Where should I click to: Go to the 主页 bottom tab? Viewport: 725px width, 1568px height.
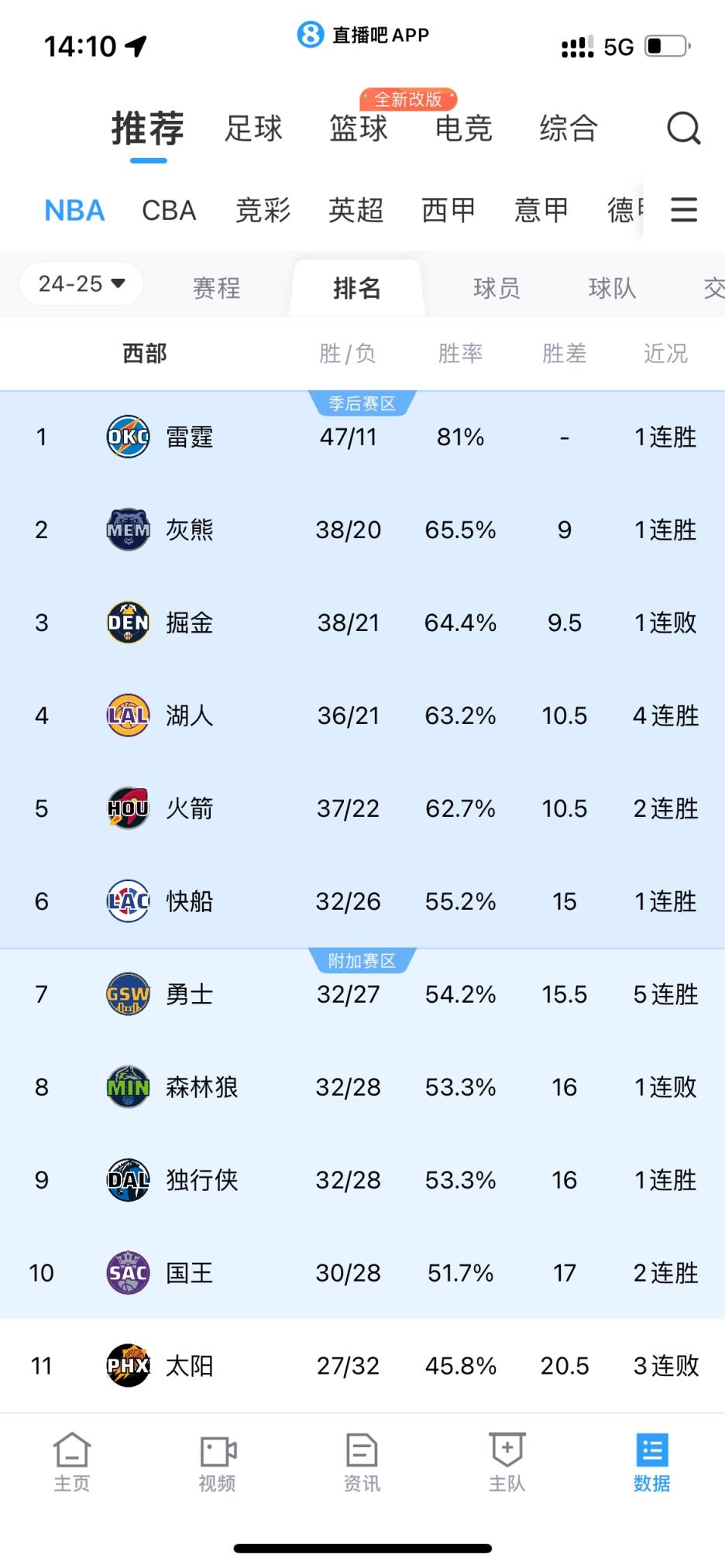[x=72, y=1462]
